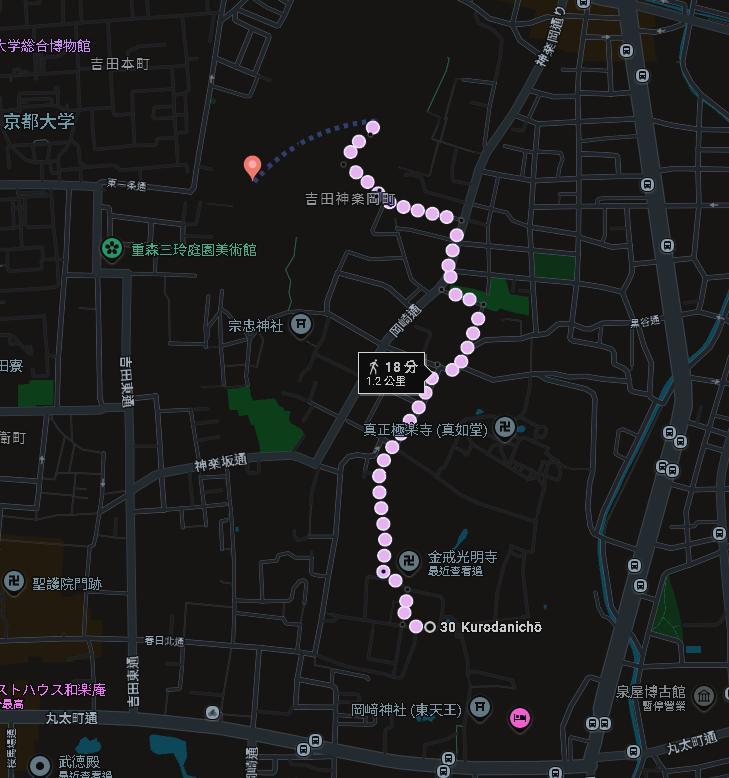
Task: Open 宗忠神社 shrine marker
Action: coord(301,324)
